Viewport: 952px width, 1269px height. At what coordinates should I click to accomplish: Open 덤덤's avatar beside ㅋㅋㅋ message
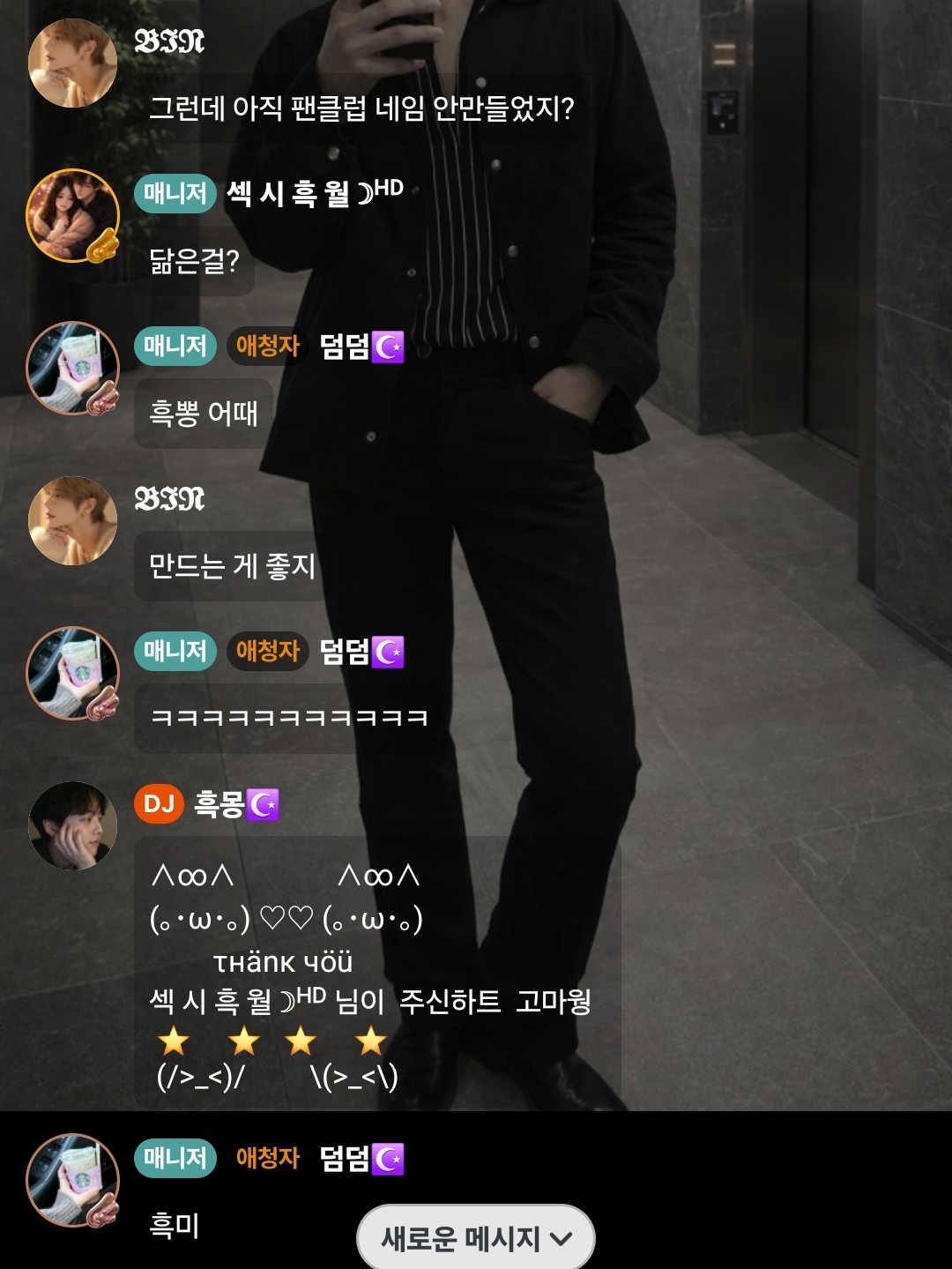click(x=73, y=673)
